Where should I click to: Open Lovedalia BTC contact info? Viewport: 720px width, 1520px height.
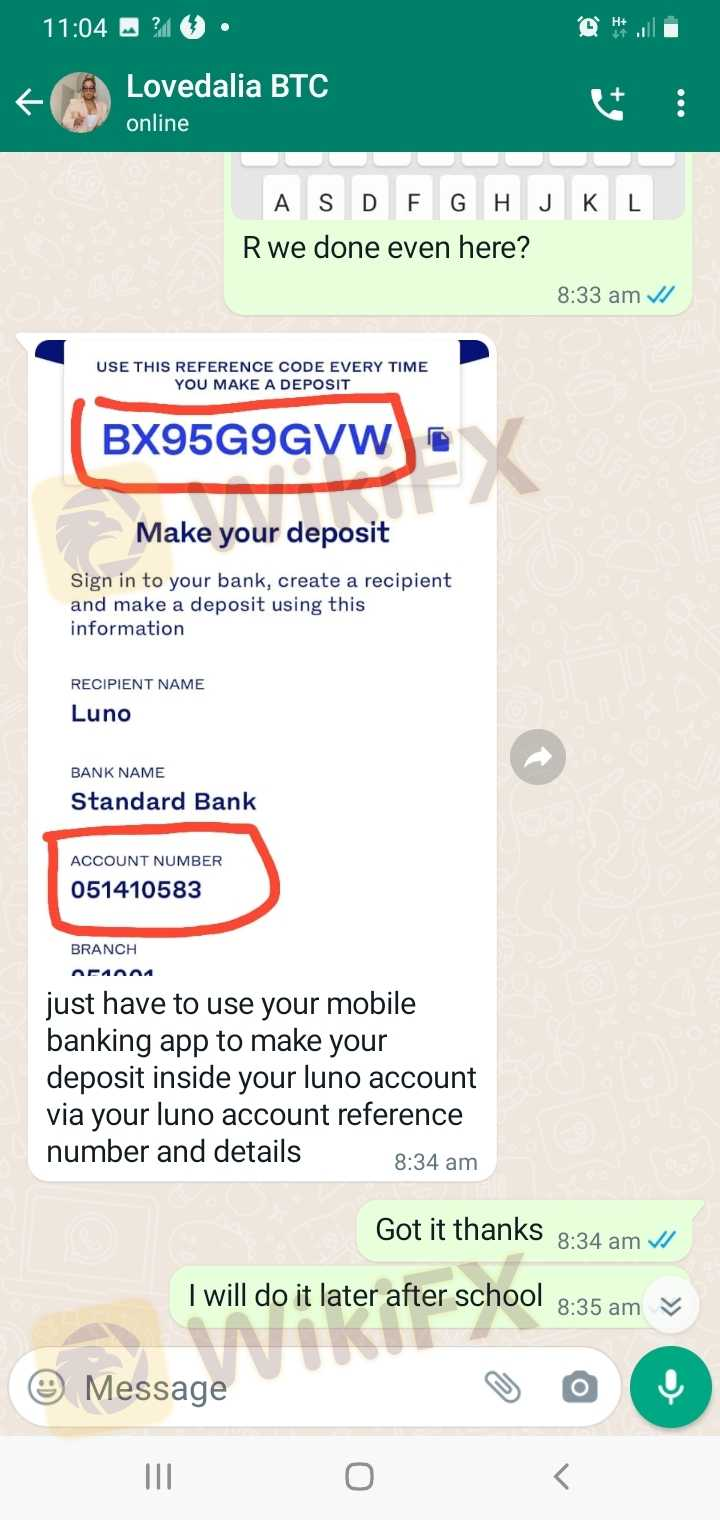pyautogui.click(x=227, y=102)
